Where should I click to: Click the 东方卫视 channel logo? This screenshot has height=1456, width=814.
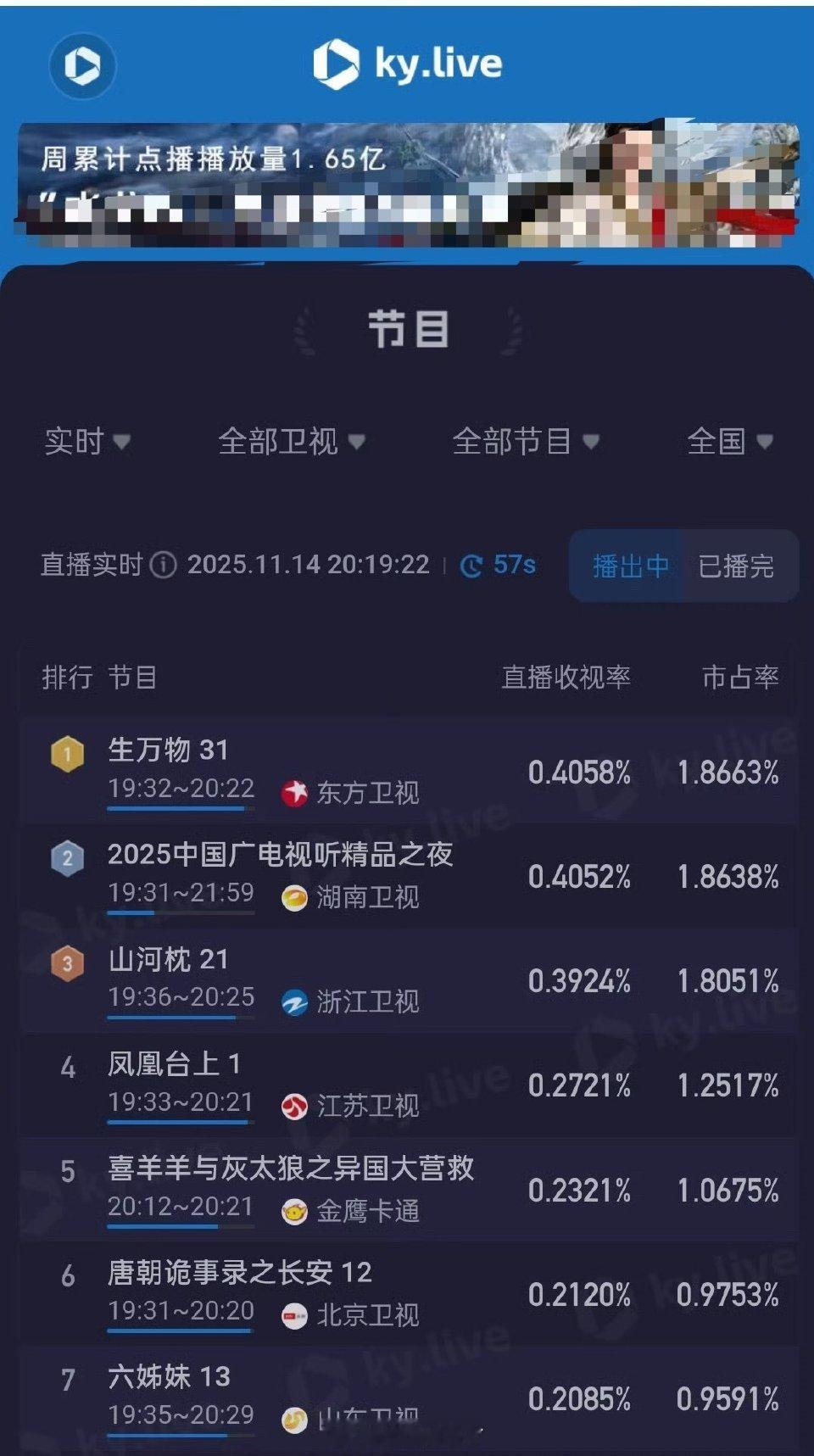coord(293,791)
